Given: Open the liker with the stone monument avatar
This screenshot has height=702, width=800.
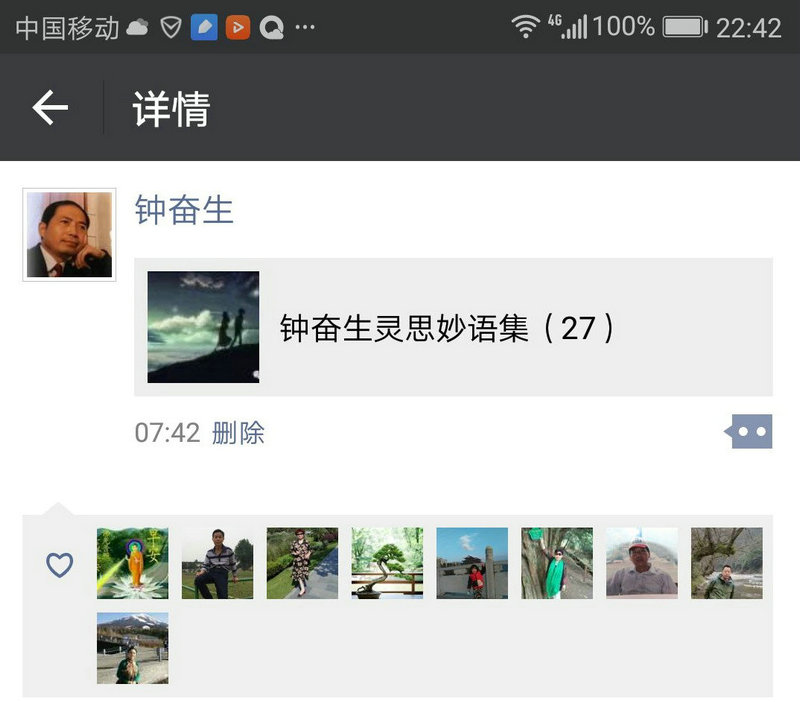Looking at the screenshot, I should tap(472, 563).
